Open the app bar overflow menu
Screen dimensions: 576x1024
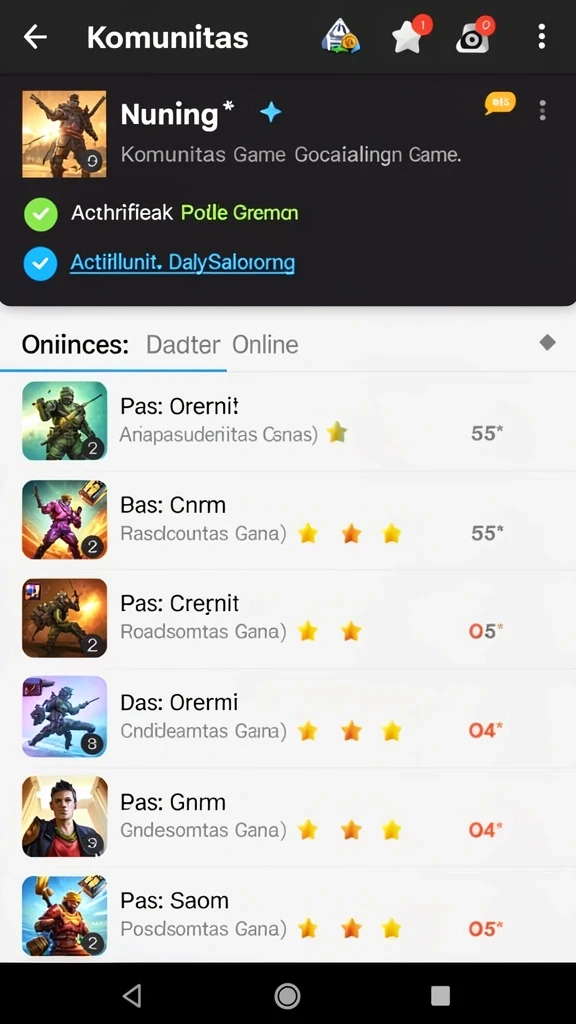[x=541, y=37]
